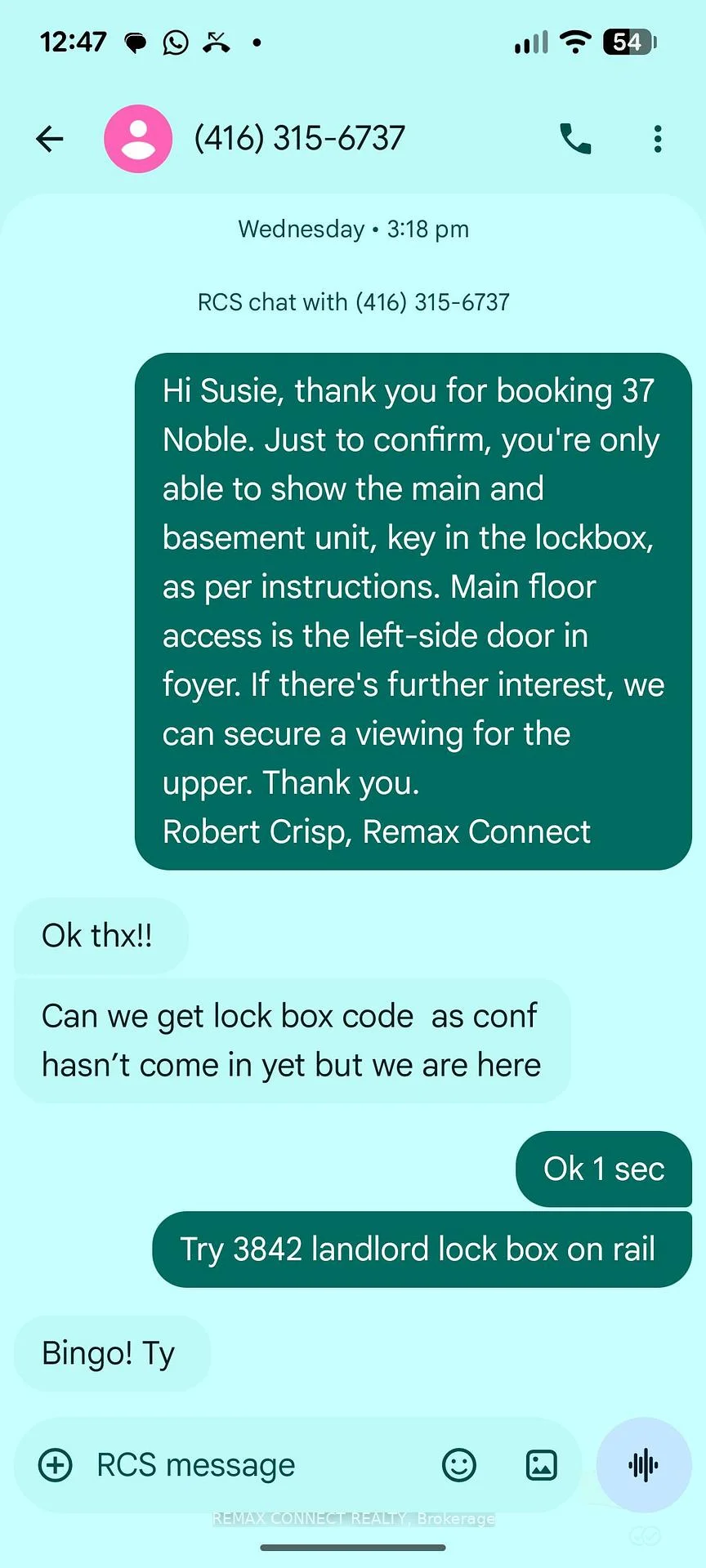Open the emoji picker

pos(459,1465)
